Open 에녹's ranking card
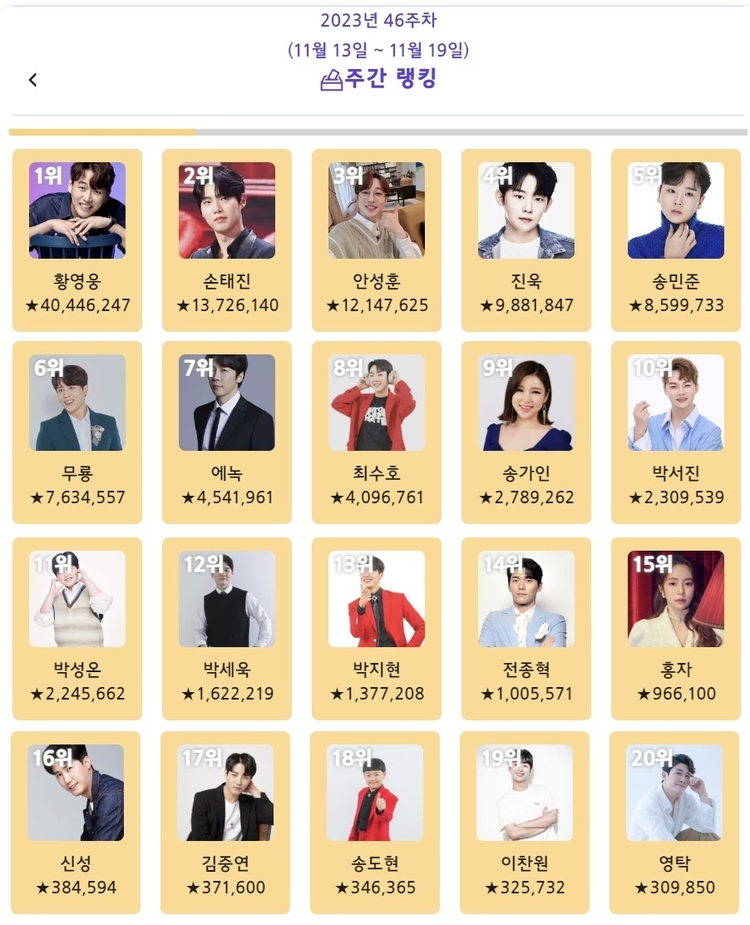 coord(227,432)
